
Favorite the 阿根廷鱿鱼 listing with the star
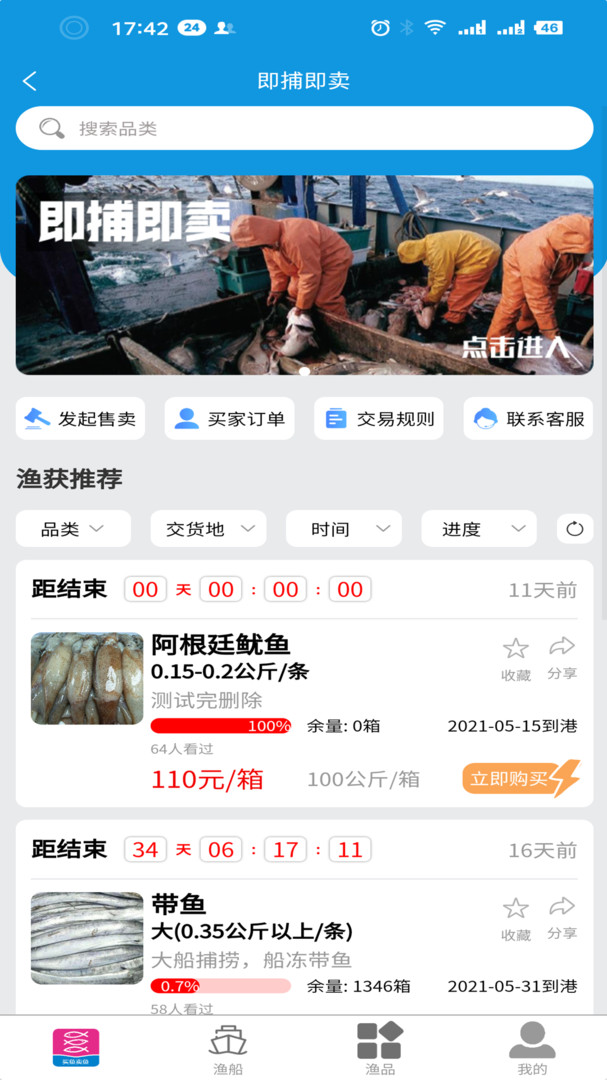(515, 657)
